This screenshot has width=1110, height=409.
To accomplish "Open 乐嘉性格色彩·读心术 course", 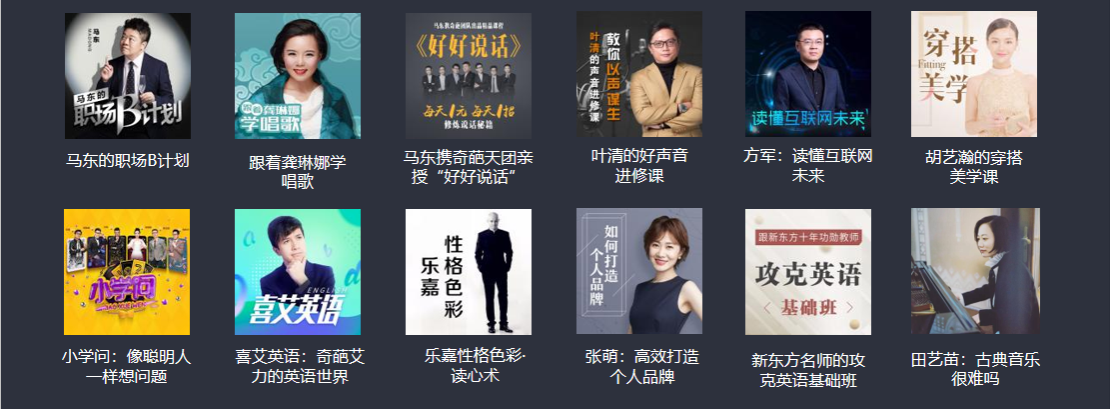I will [x=468, y=272].
